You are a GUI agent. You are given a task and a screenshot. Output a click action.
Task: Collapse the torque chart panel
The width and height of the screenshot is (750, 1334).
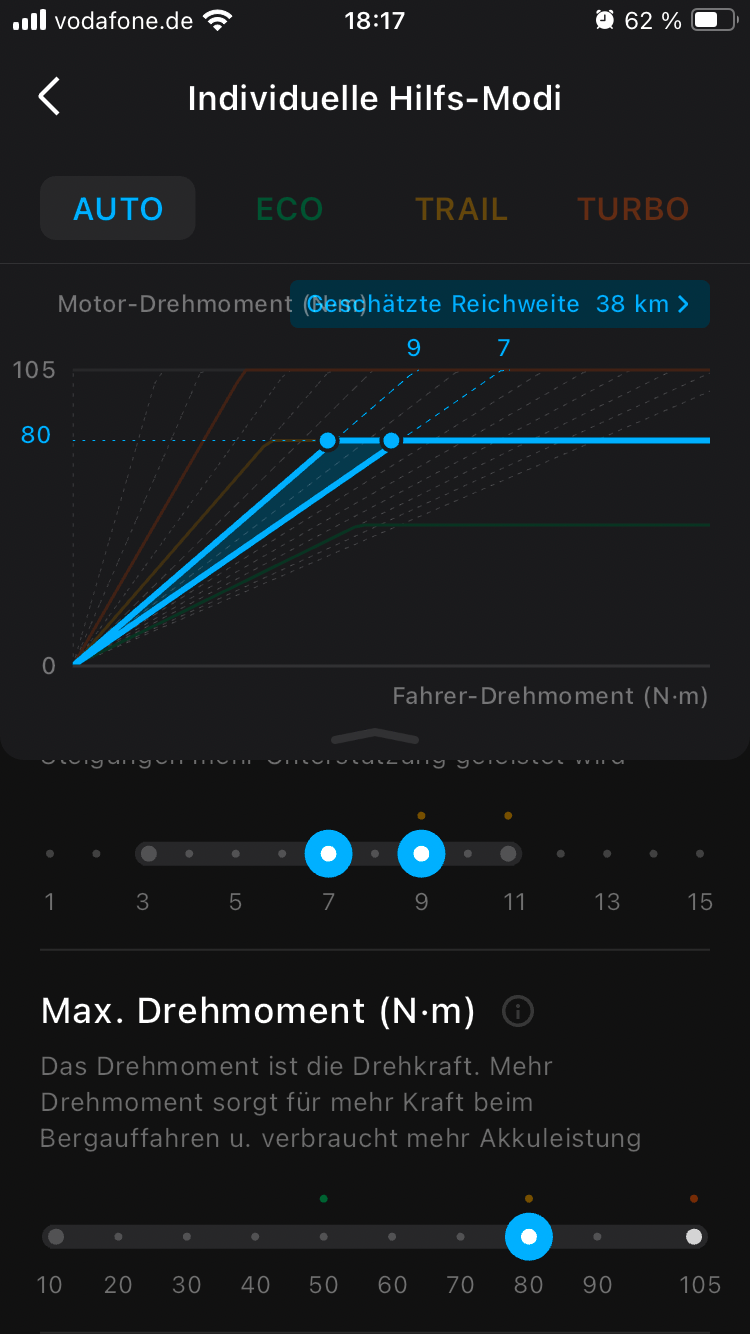pyautogui.click(x=375, y=737)
